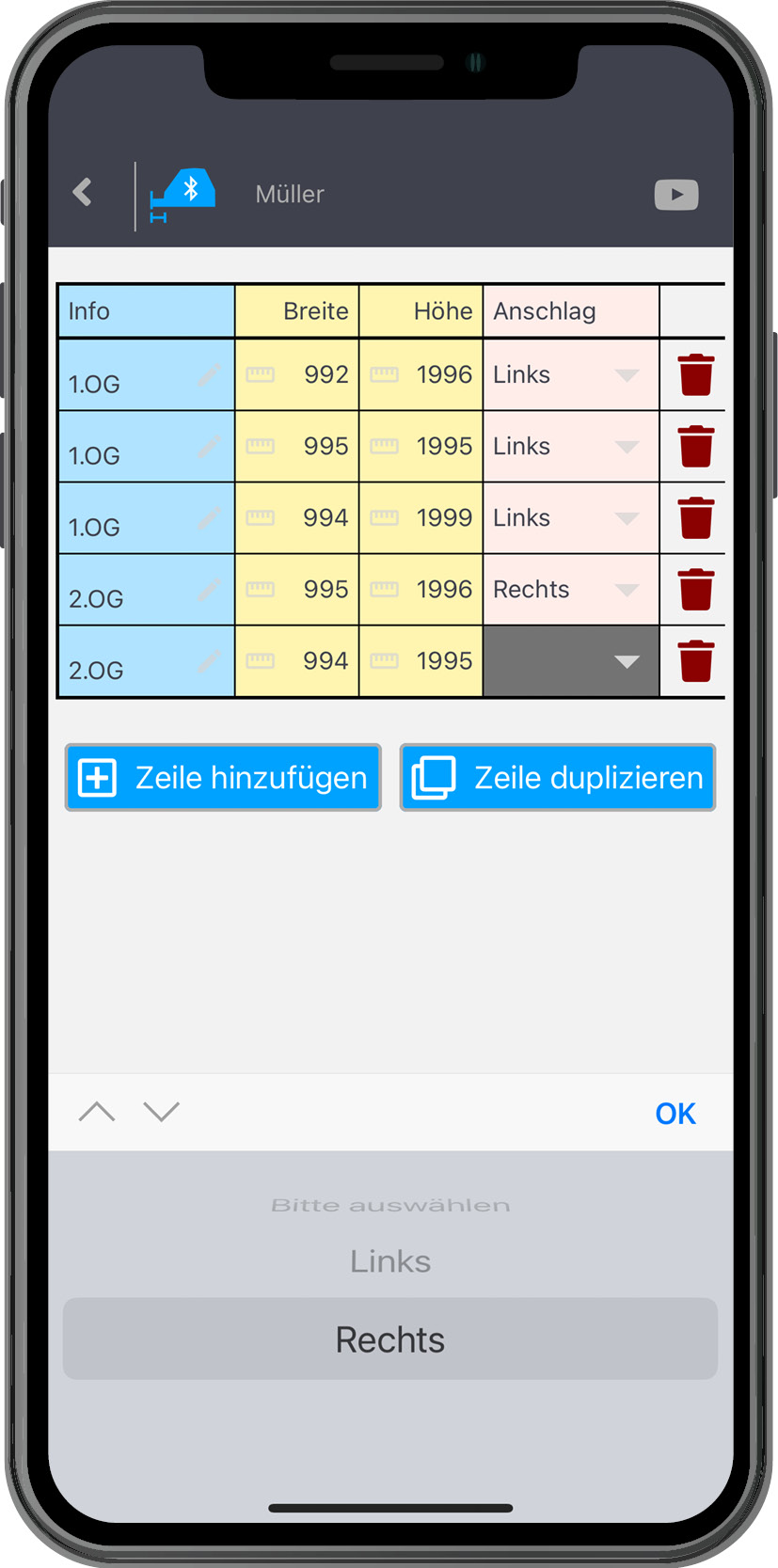Add a row with Zeile hinzufügen
This screenshot has height=1568, width=778.
223,777
